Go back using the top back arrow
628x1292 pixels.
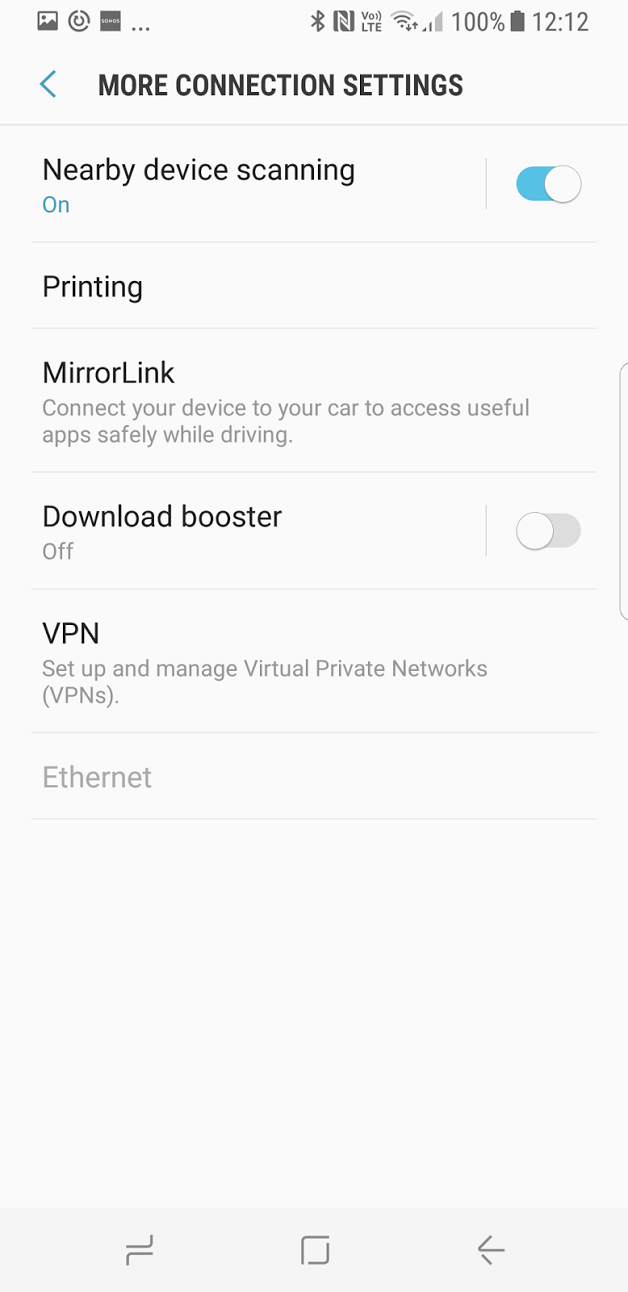coord(48,85)
